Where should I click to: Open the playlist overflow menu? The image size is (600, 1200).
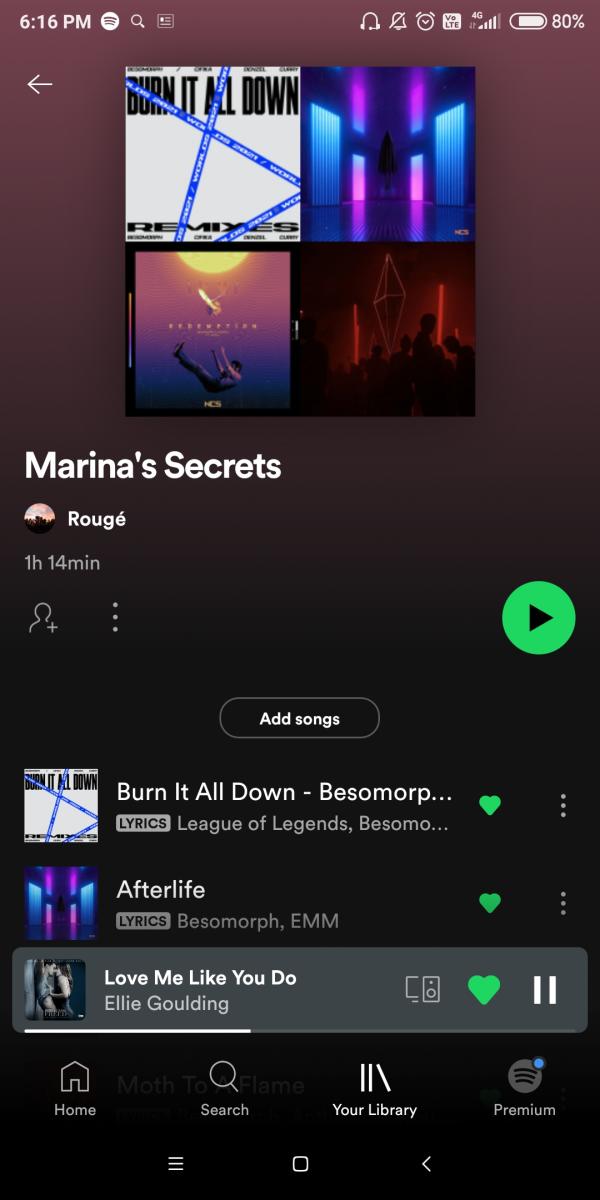click(x=115, y=618)
